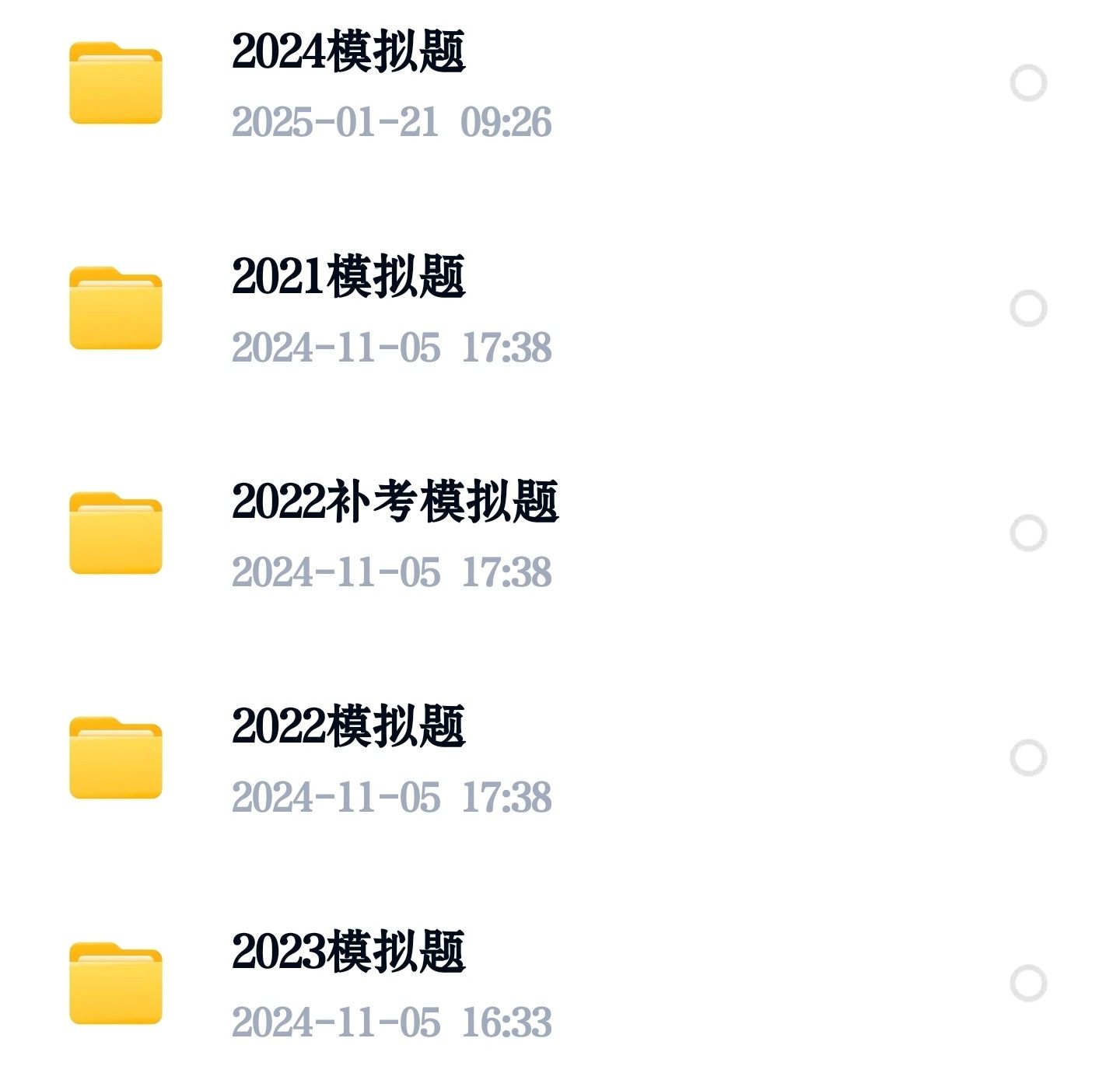Open the 2021模拟题 folder
This screenshot has width=1120, height=1073.
348,278
